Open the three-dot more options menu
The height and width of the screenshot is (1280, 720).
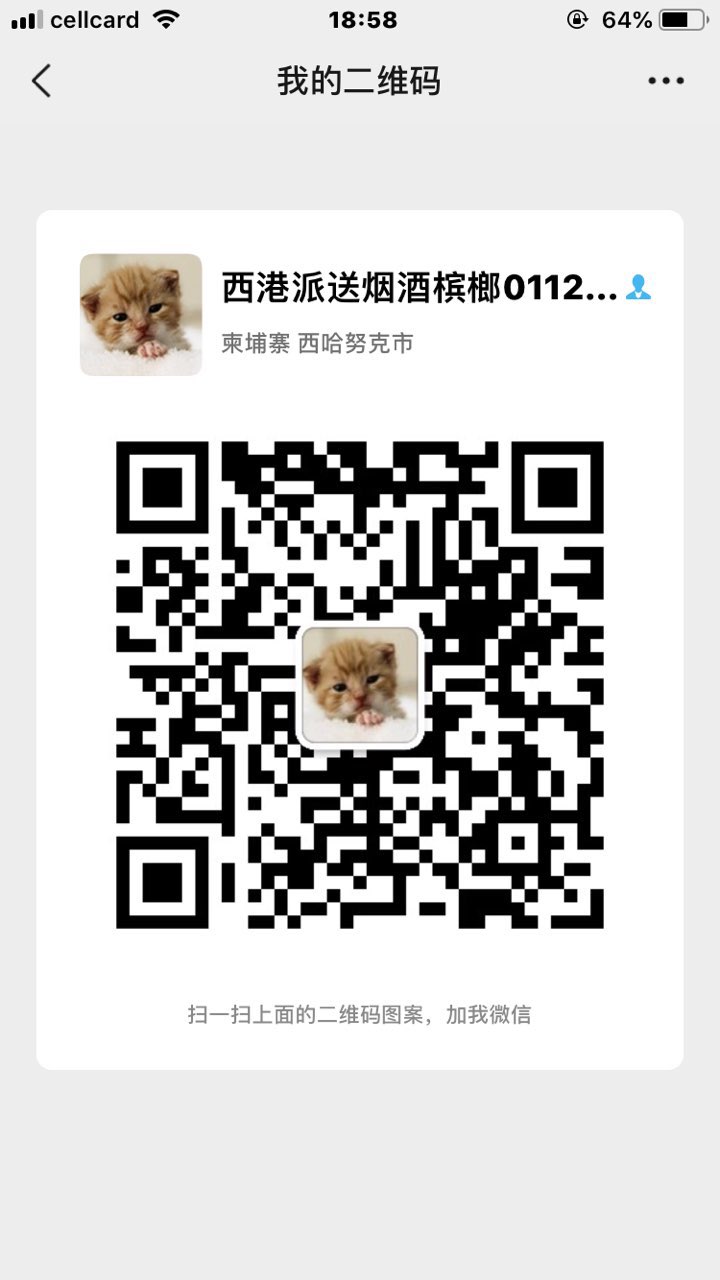click(x=665, y=81)
